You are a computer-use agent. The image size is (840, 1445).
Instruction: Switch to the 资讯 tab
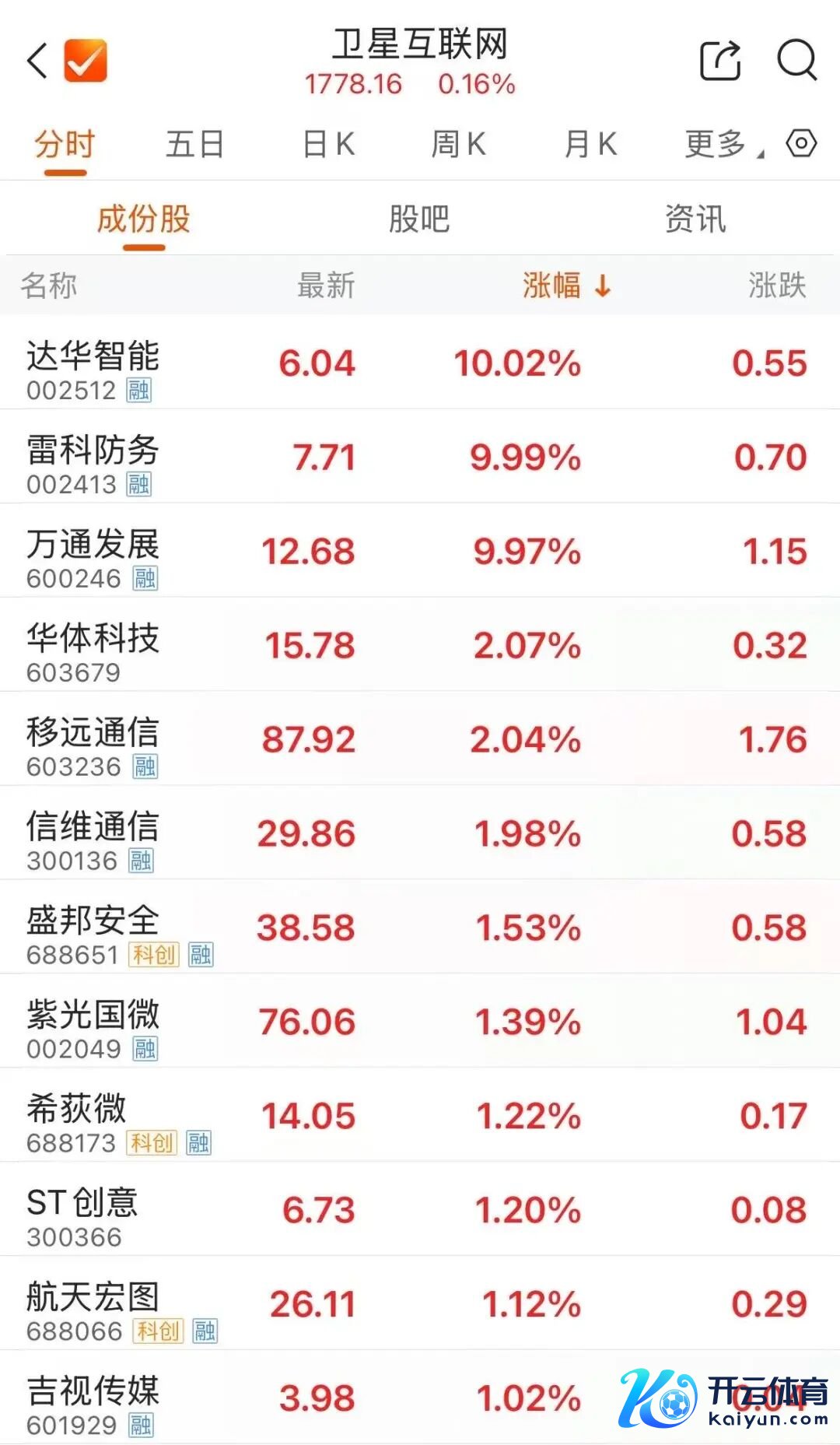tap(695, 219)
